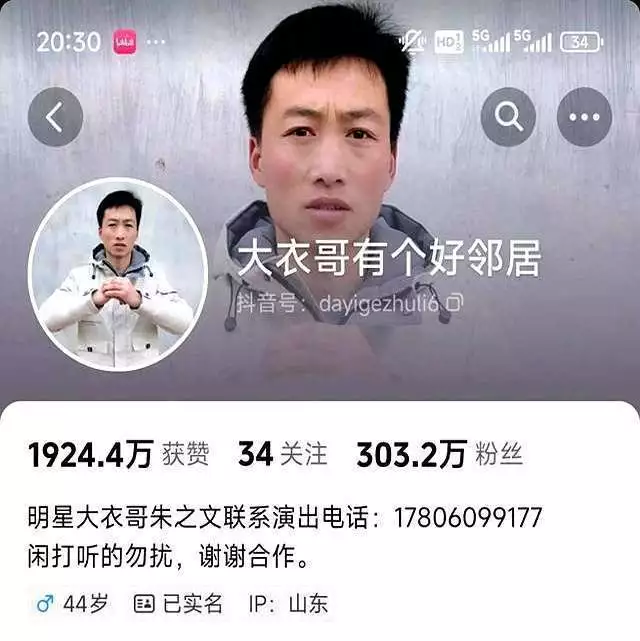Copy the Douyin ID dayigezhuli6
Viewport: 640px width, 641px height.
[x=456, y=300]
